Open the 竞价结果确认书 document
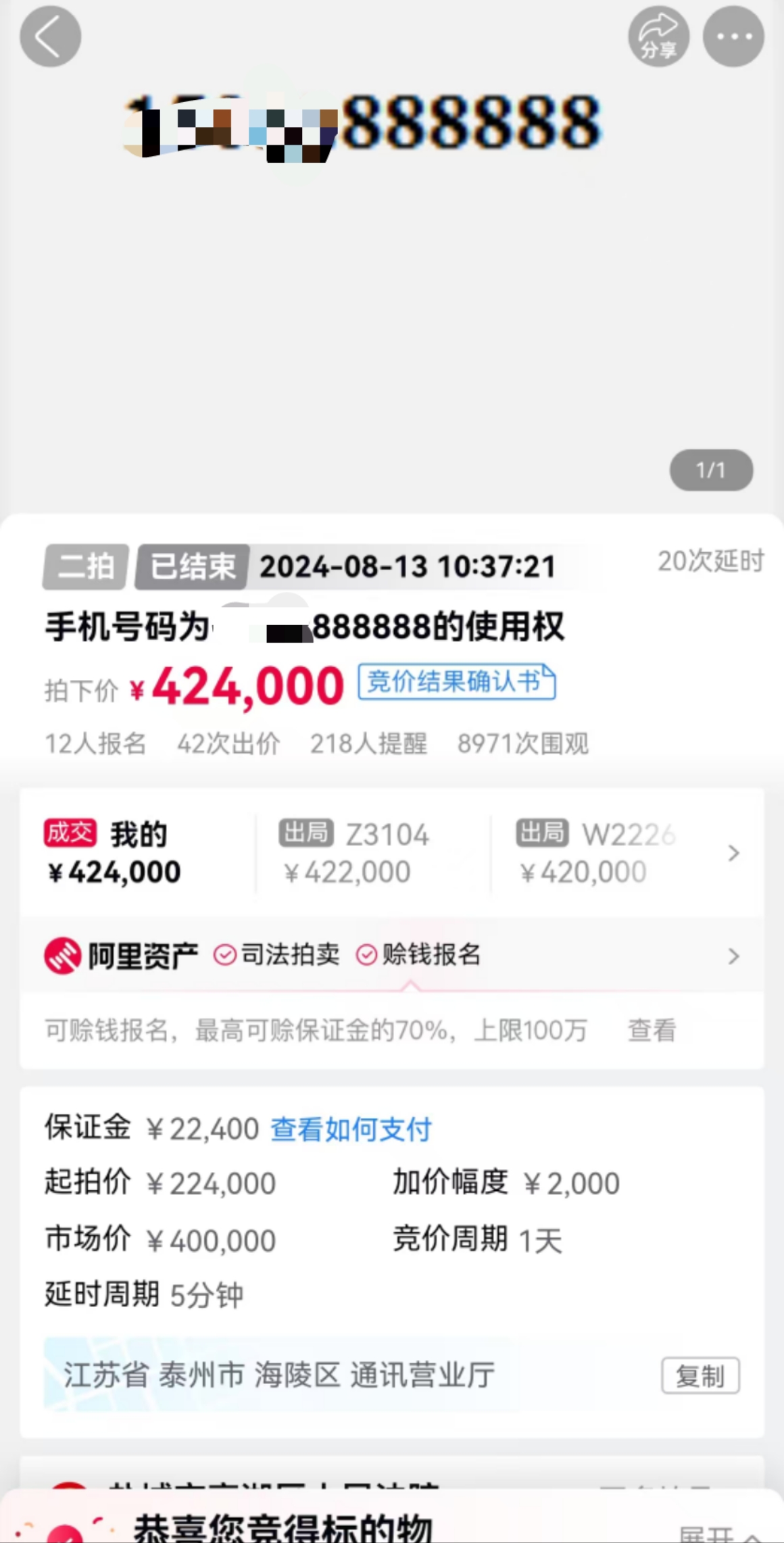Viewport: 784px width, 1543px height. (456, 681)
